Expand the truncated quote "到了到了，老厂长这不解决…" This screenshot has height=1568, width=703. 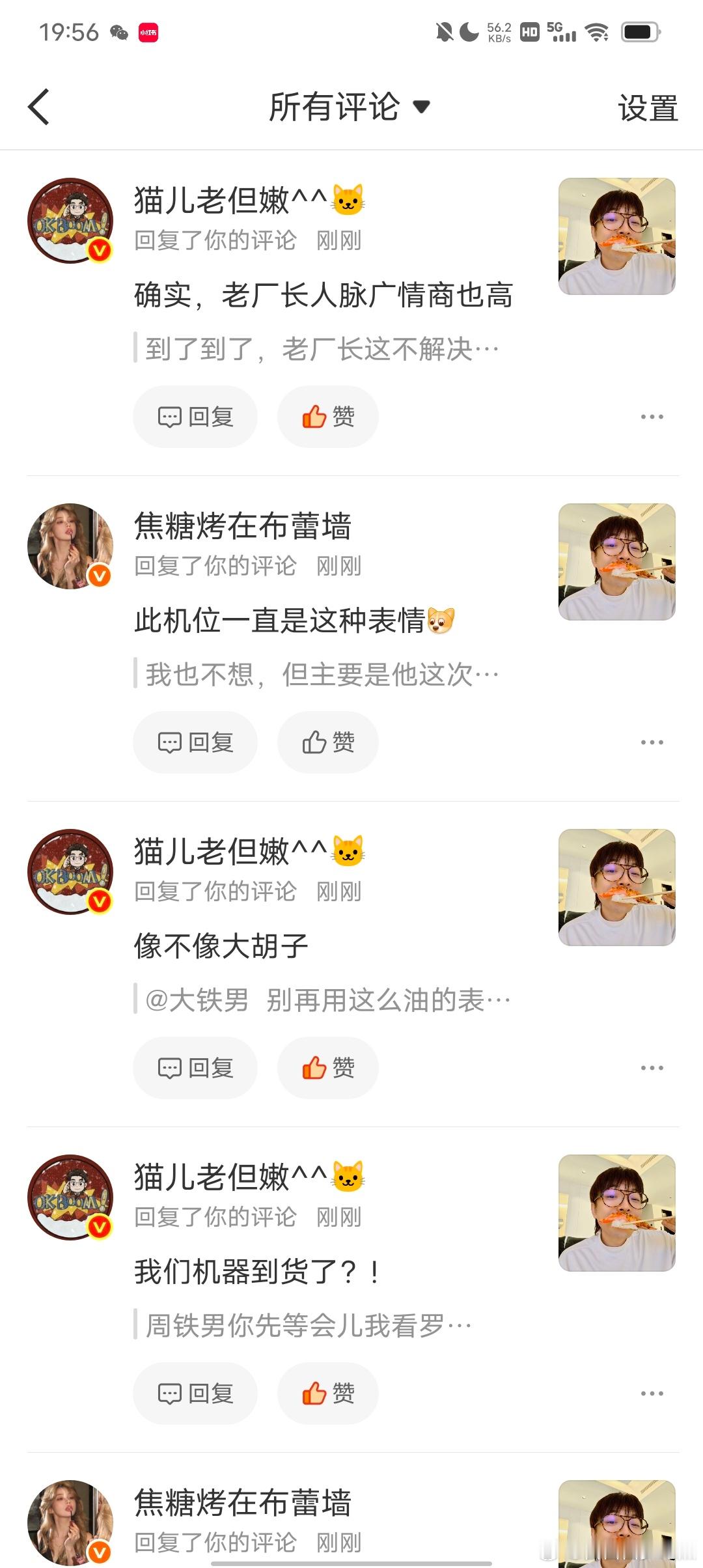point(318,348)
